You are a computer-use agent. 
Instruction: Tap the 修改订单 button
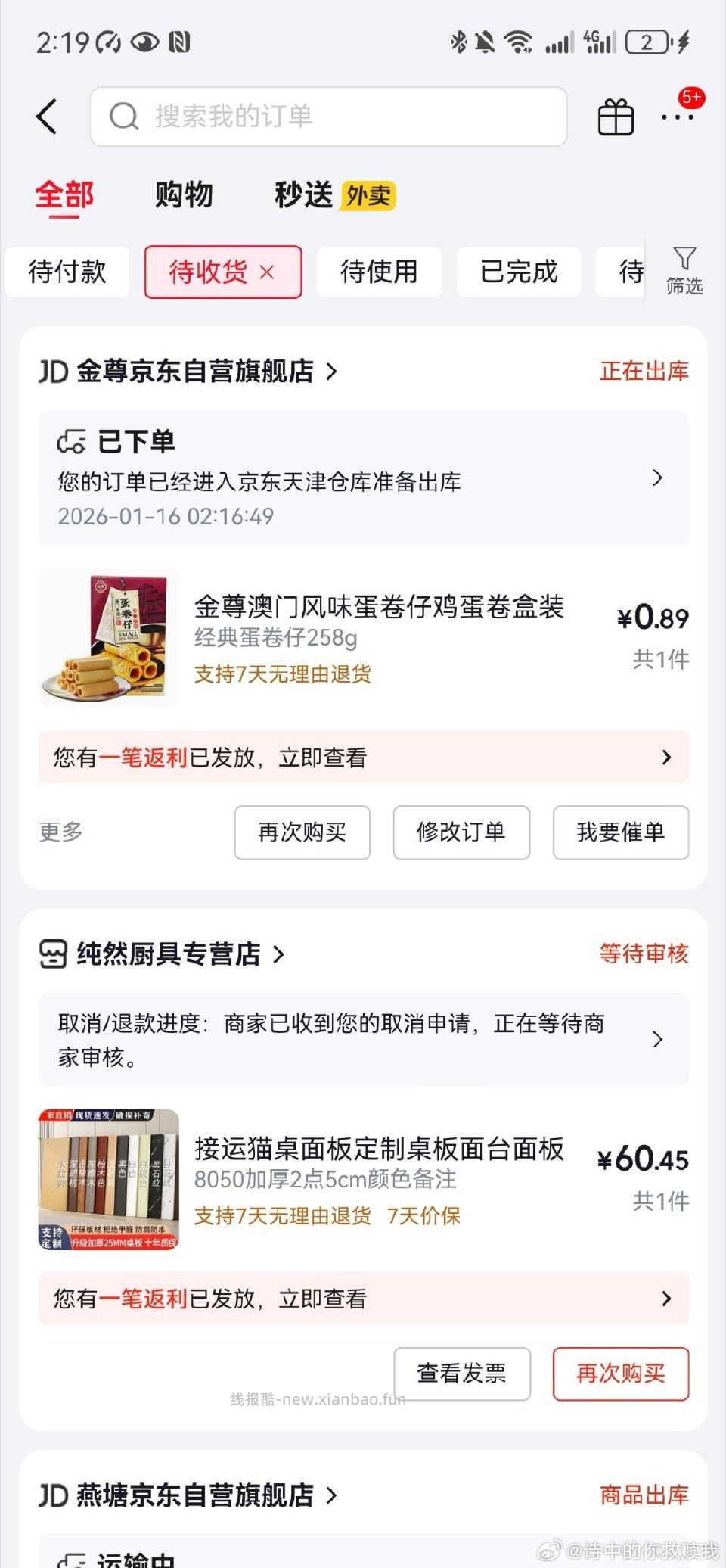pyautogui.click(x=461, y=832)
